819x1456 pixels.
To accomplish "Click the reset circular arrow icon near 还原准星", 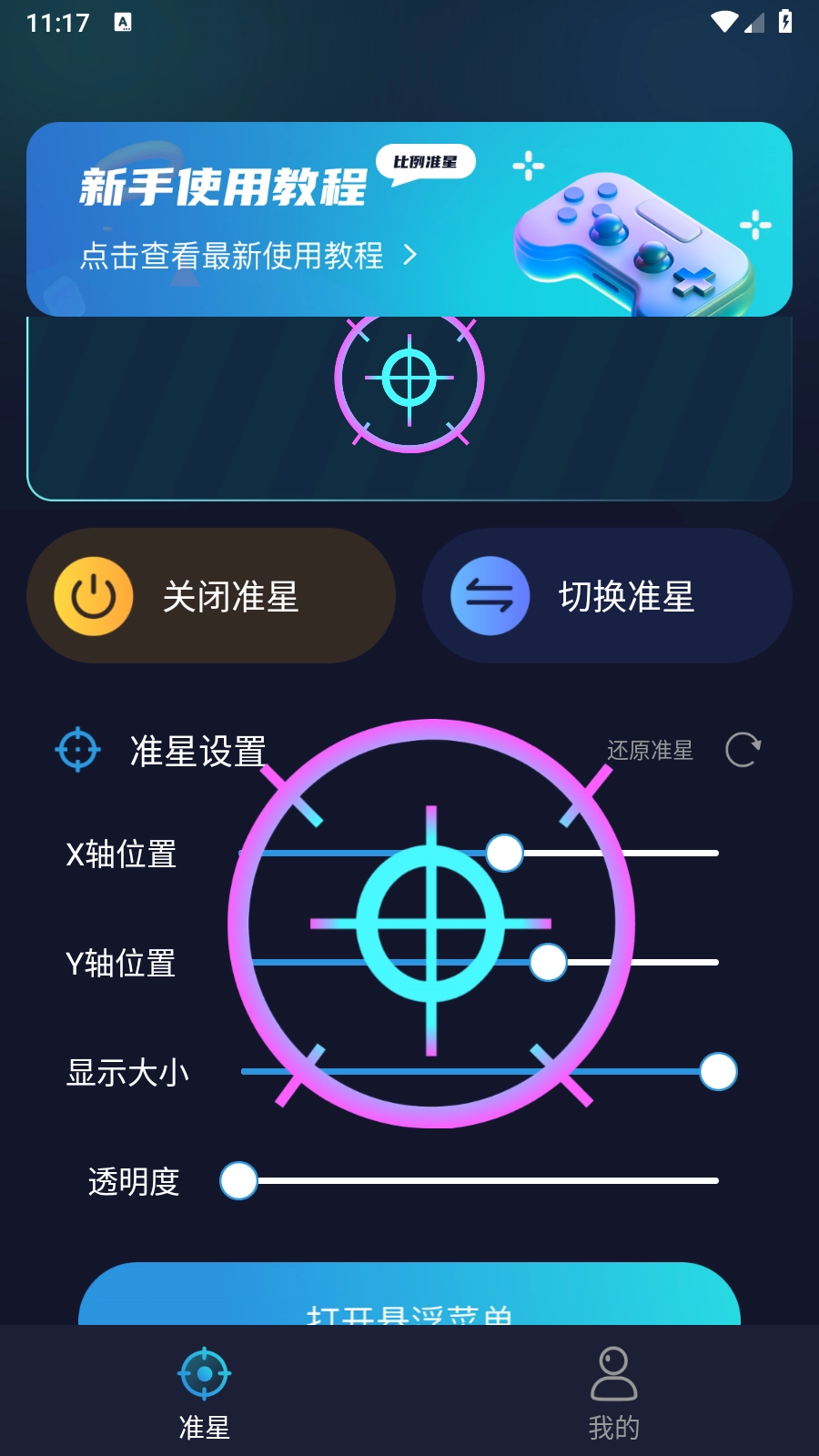I will point(743,750).
